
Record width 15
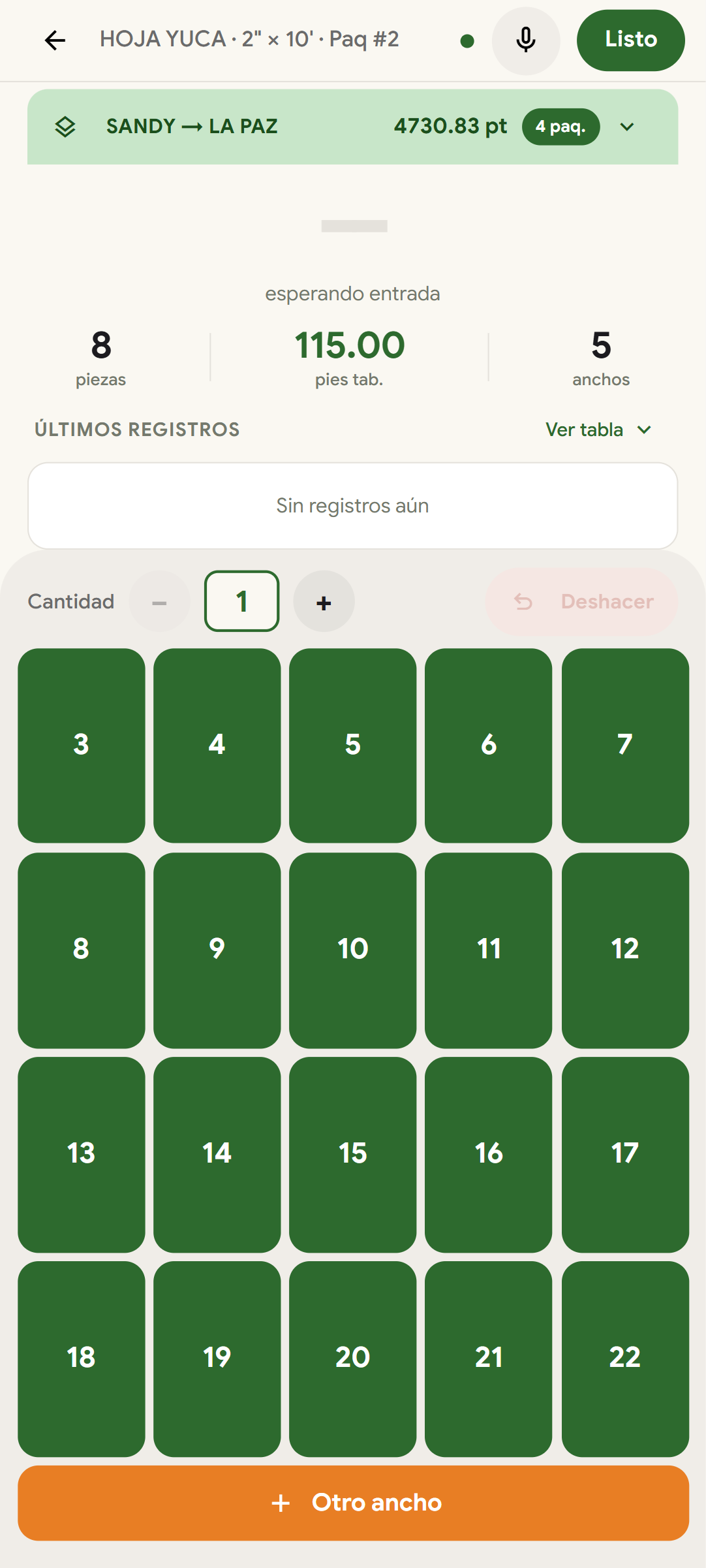tap(352, 1154)
